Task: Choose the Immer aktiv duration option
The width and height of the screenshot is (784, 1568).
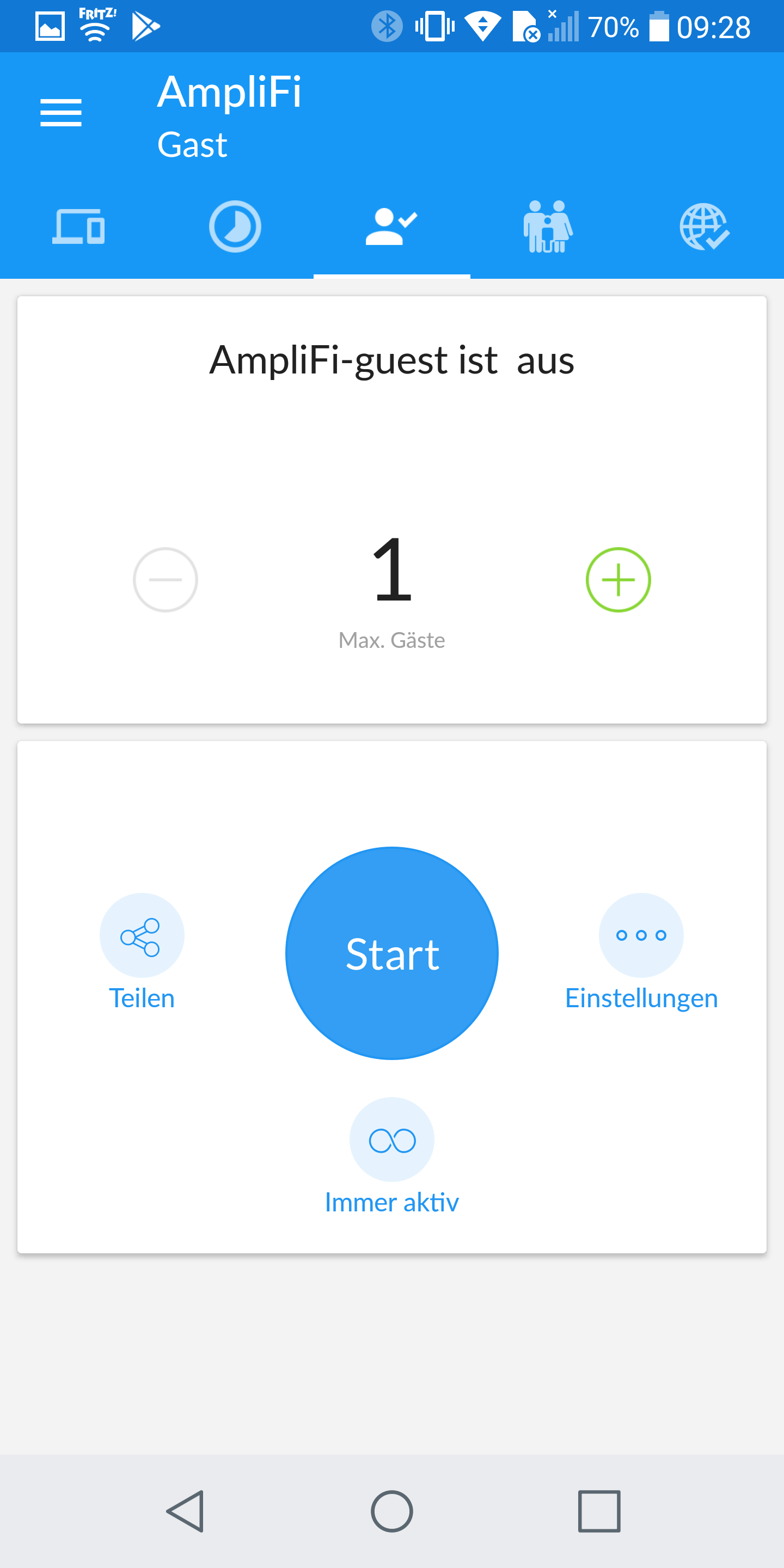Action: coord(392,1140)
